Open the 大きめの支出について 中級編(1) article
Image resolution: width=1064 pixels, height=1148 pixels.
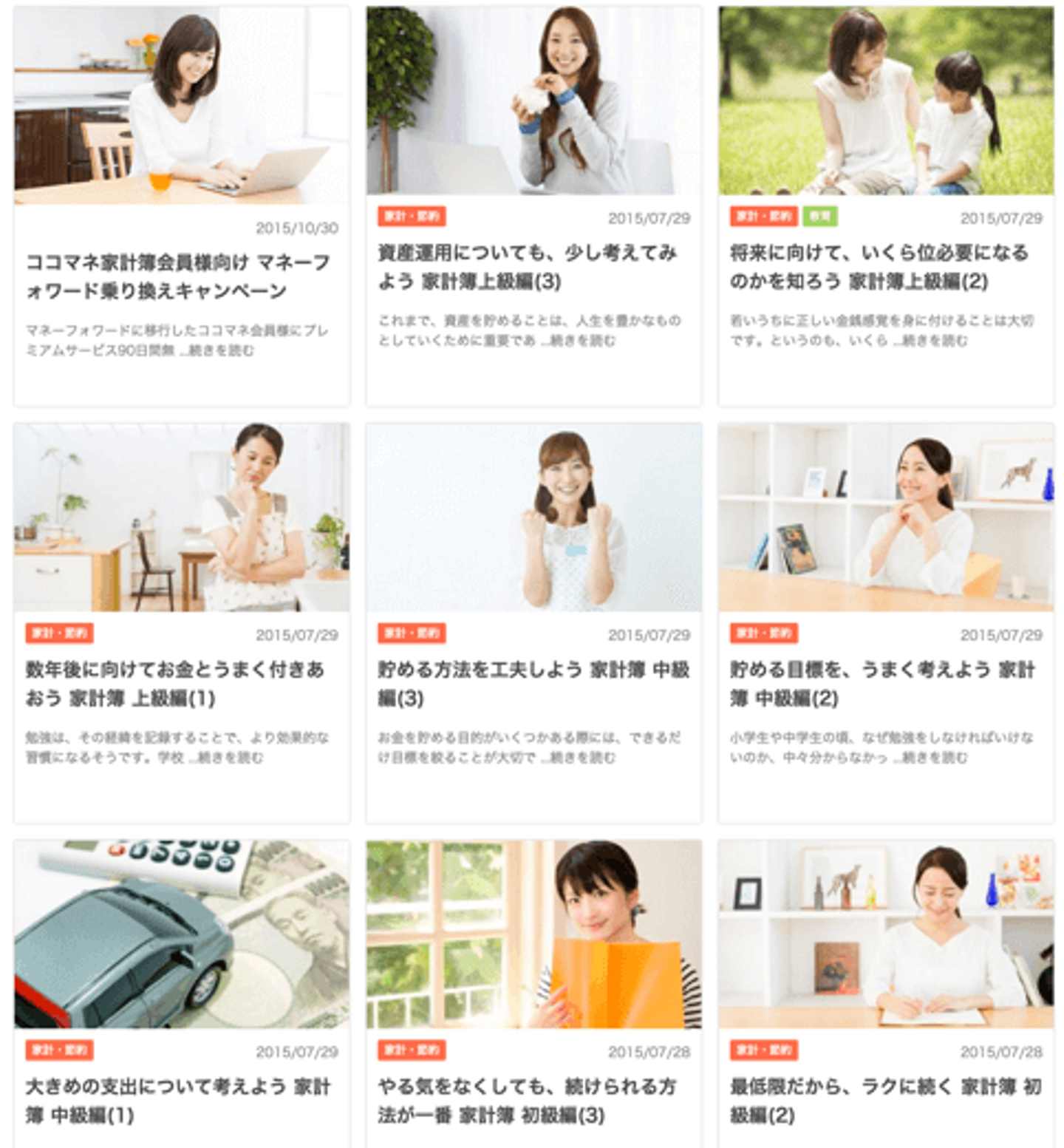pyautogui.click(x=177, y=1100)
